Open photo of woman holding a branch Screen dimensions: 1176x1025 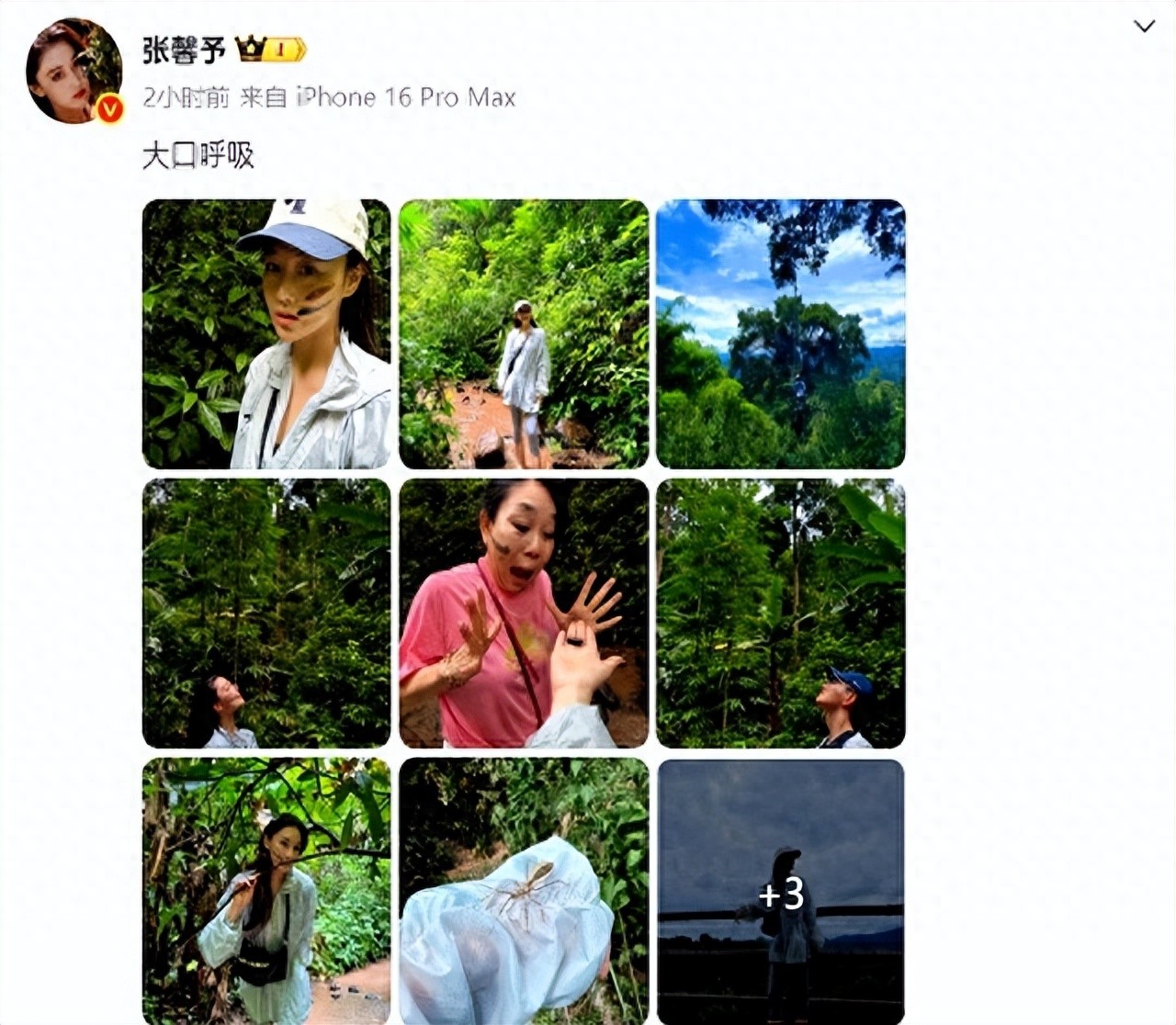266,891
